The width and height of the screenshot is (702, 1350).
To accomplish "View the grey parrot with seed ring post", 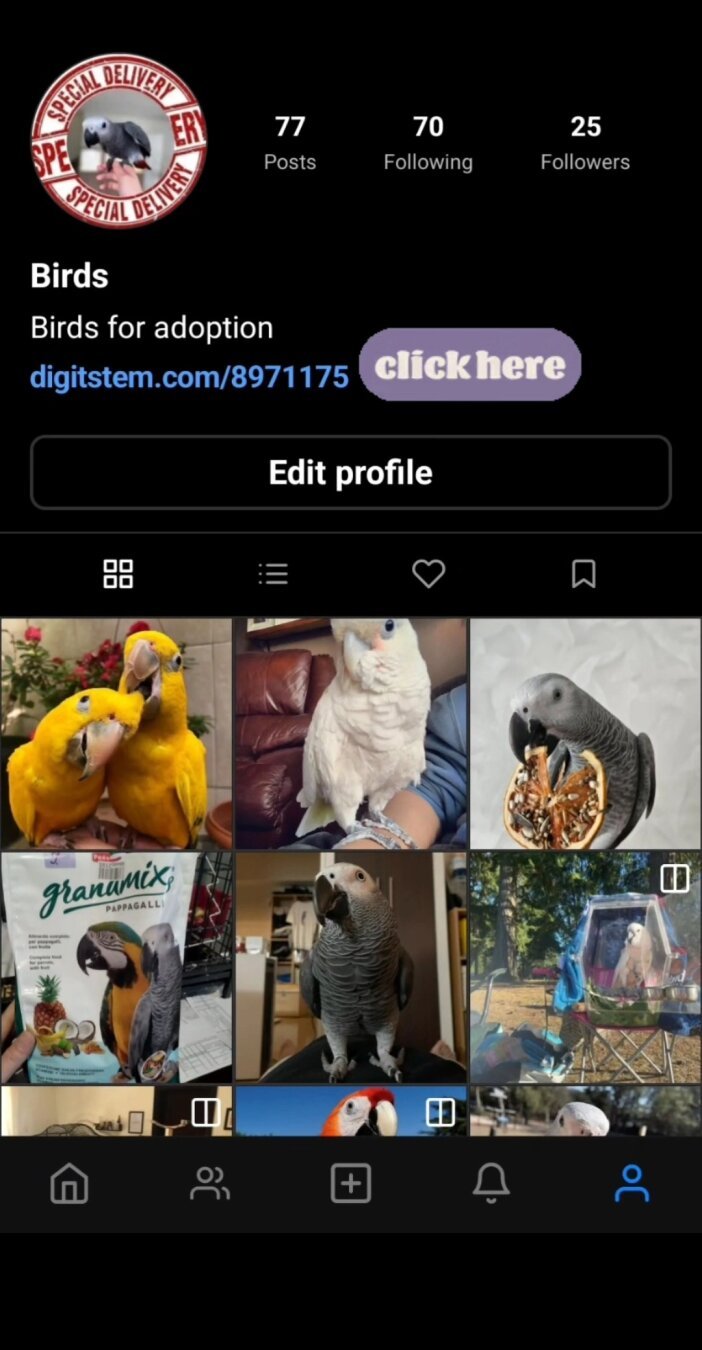I will coord(586,733).
